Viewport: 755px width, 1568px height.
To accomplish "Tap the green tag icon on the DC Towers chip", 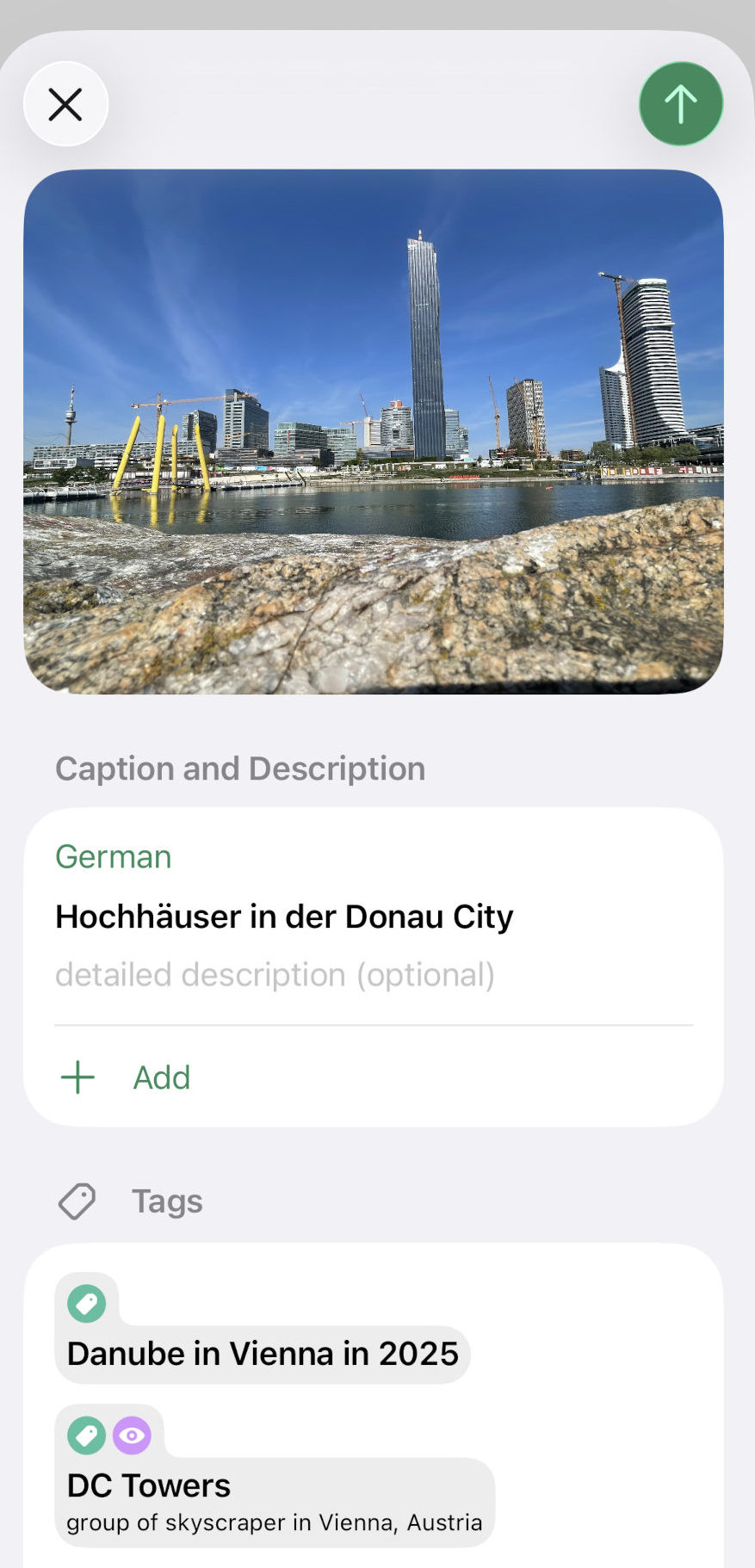I will pos(85,1435).
